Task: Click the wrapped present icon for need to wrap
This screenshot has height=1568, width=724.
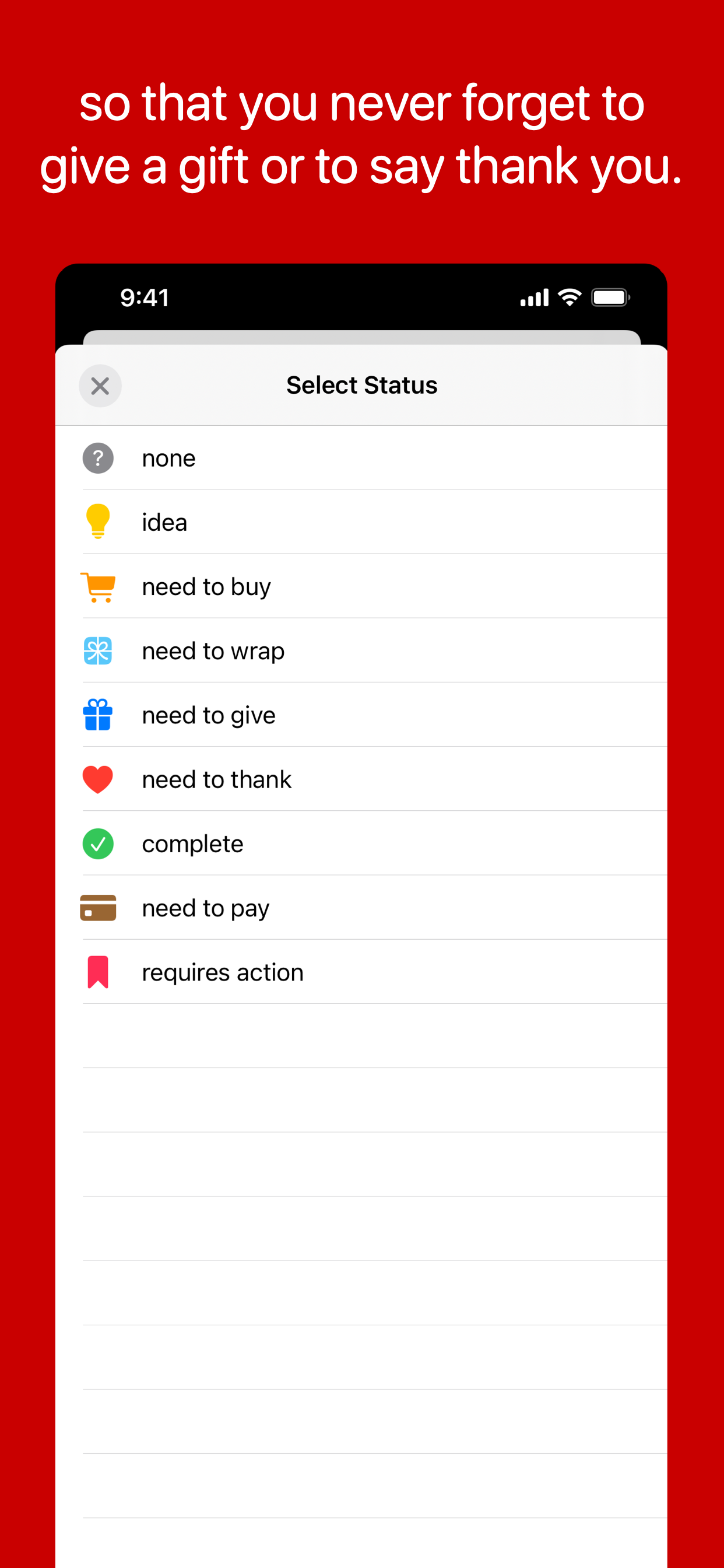Action: click(x=98, y=650)
